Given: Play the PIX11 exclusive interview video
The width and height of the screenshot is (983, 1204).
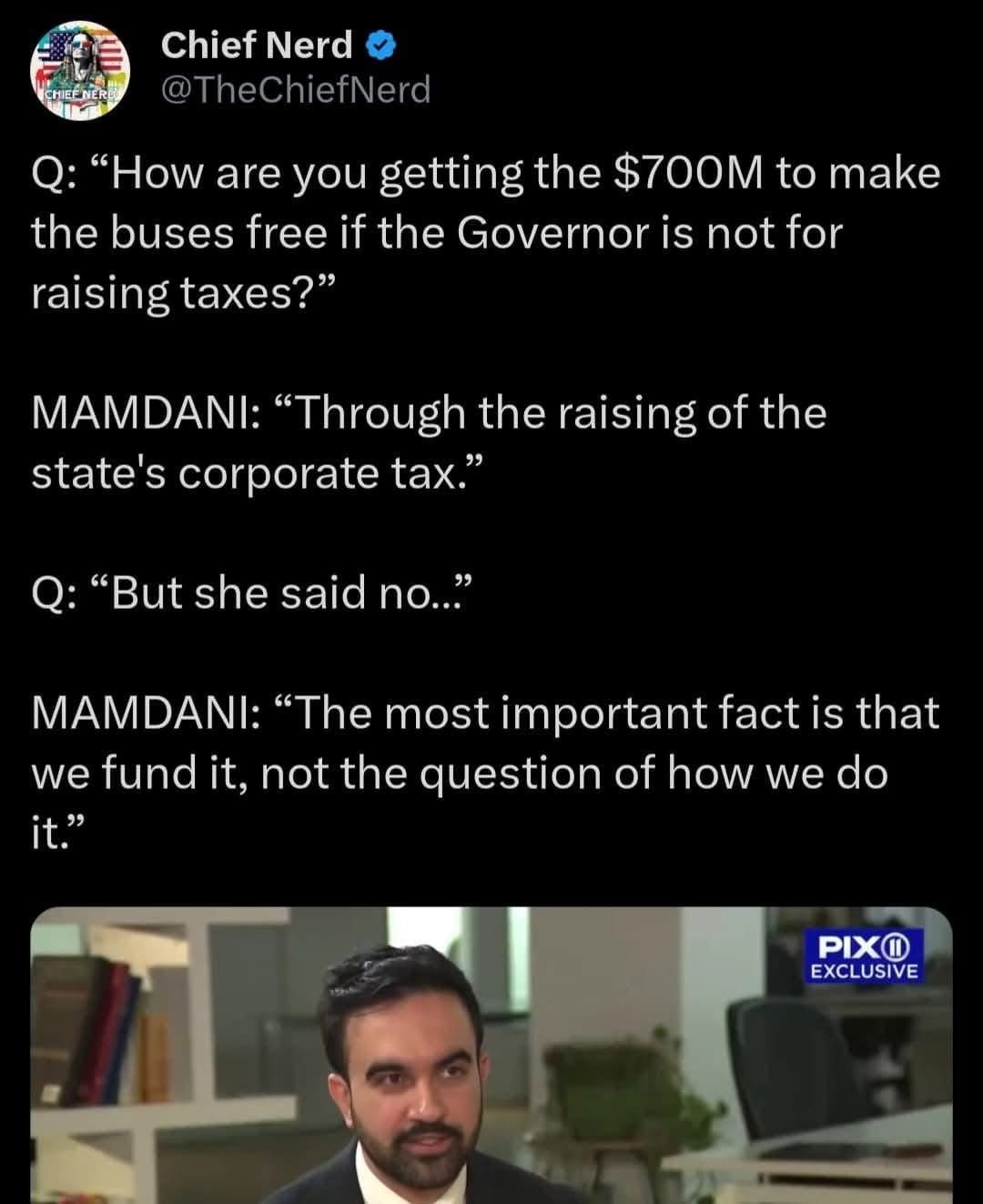Looking at the screenshot, I should (x=491, y=1056).
